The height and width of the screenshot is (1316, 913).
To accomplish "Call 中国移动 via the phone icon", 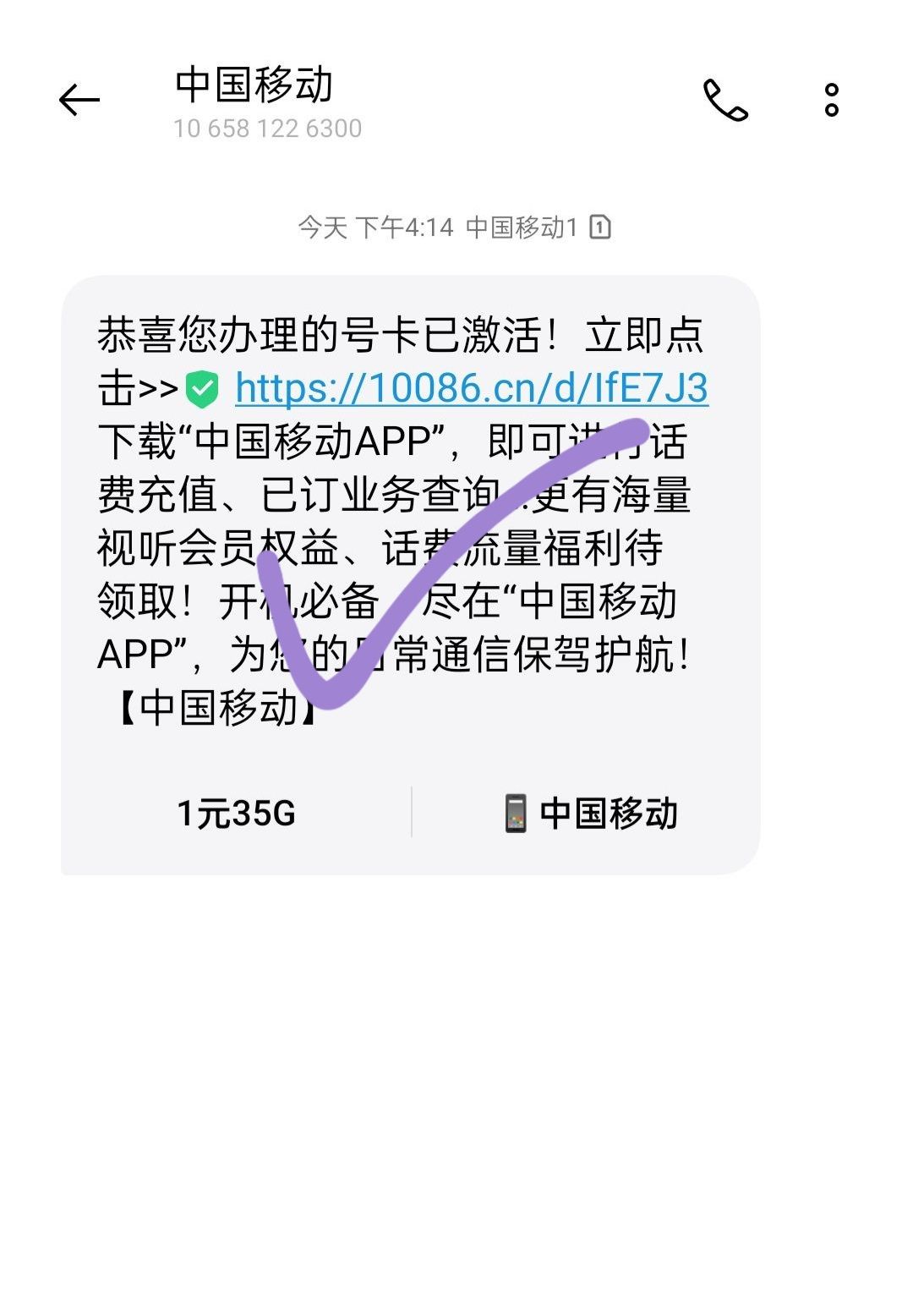I will (725, 101).
